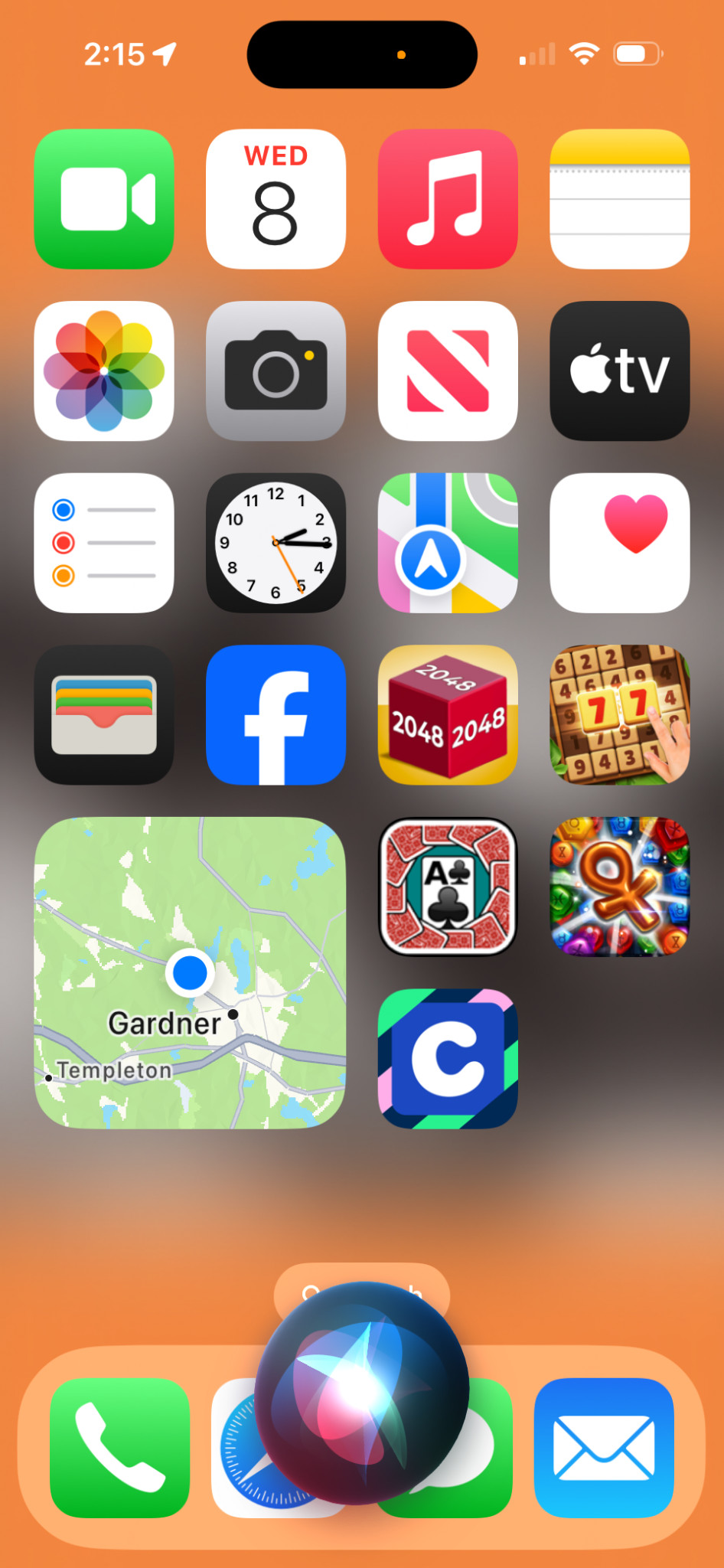Open the Mail app in the dock

(604, 1448)
